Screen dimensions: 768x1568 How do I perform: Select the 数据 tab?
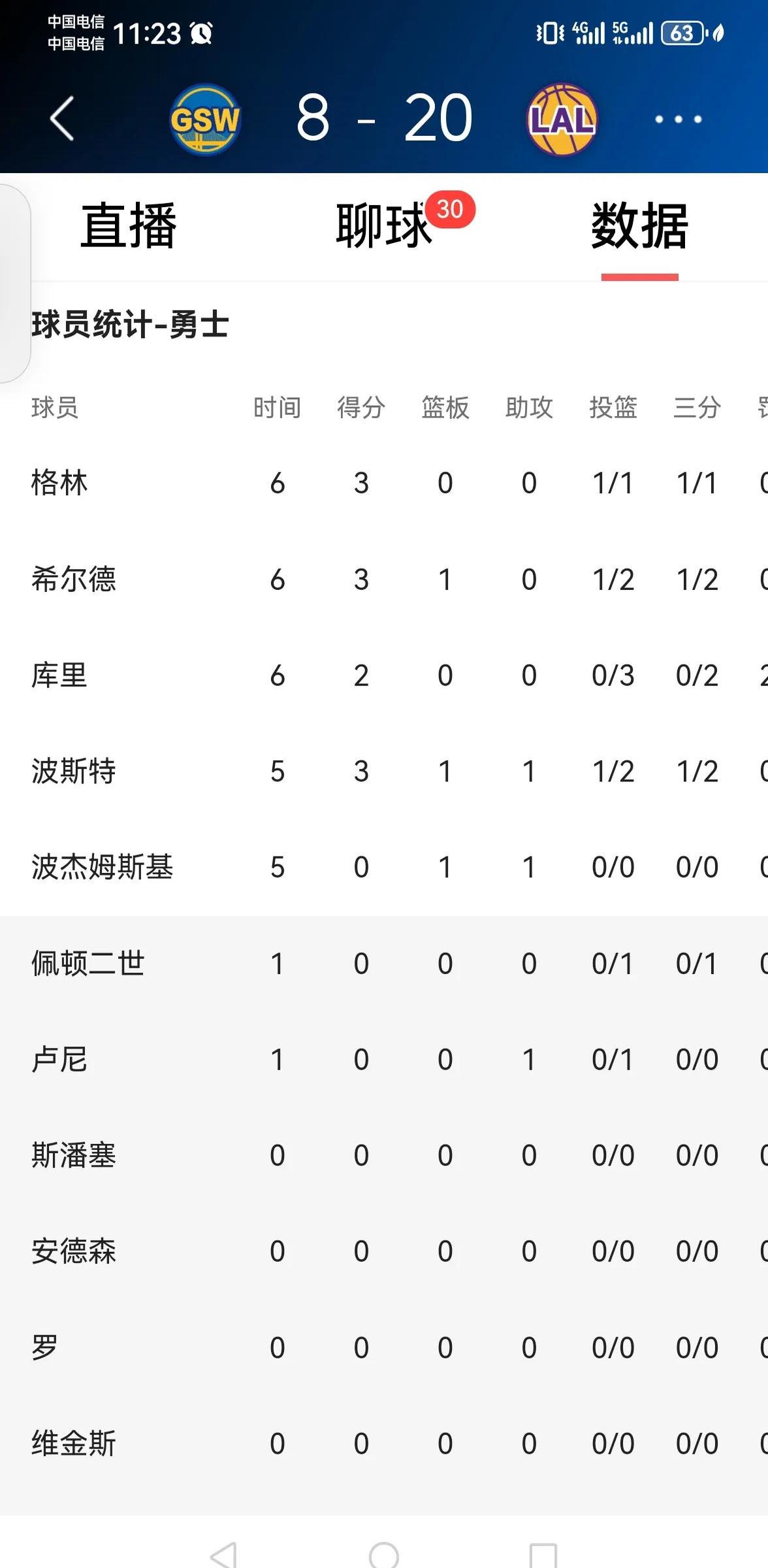pos(639,227)
